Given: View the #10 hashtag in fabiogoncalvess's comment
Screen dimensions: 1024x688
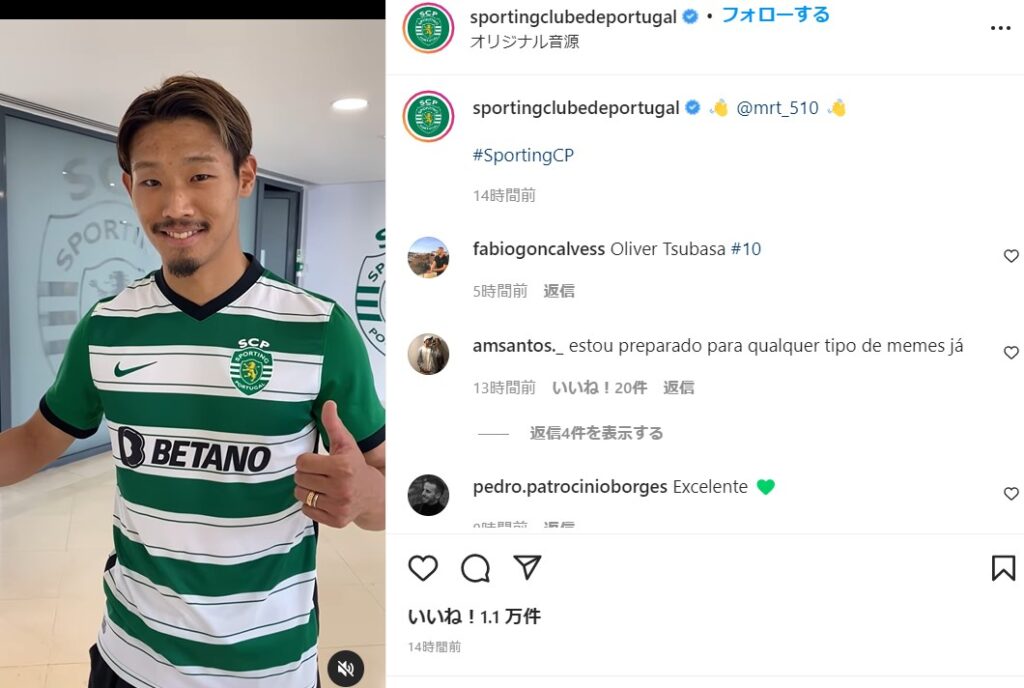Looking at the screenshot, I should tap(745, 249).
